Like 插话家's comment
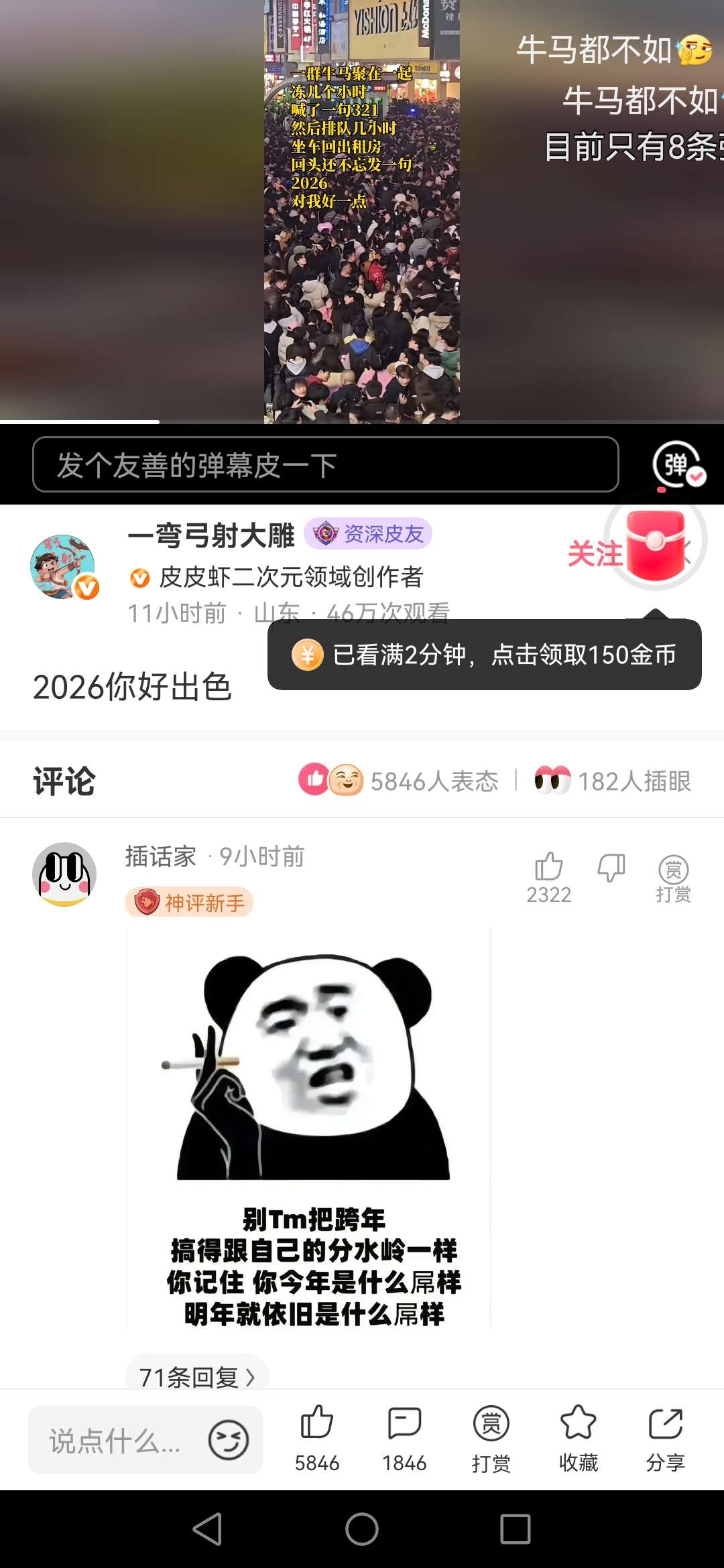This screenshot has width=724, height=1568. tap(548, 867)
